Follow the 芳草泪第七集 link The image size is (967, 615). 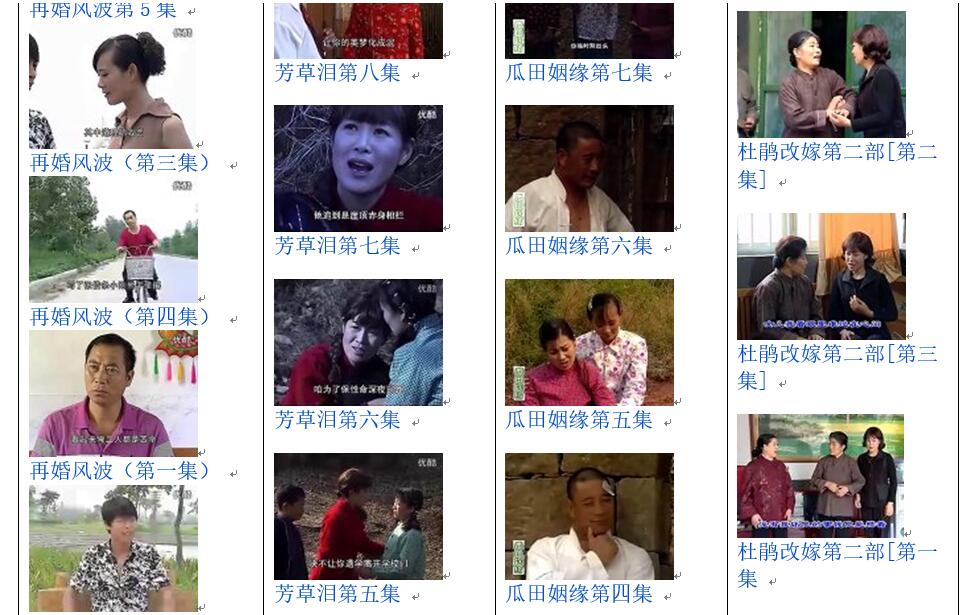pos(337,245)
